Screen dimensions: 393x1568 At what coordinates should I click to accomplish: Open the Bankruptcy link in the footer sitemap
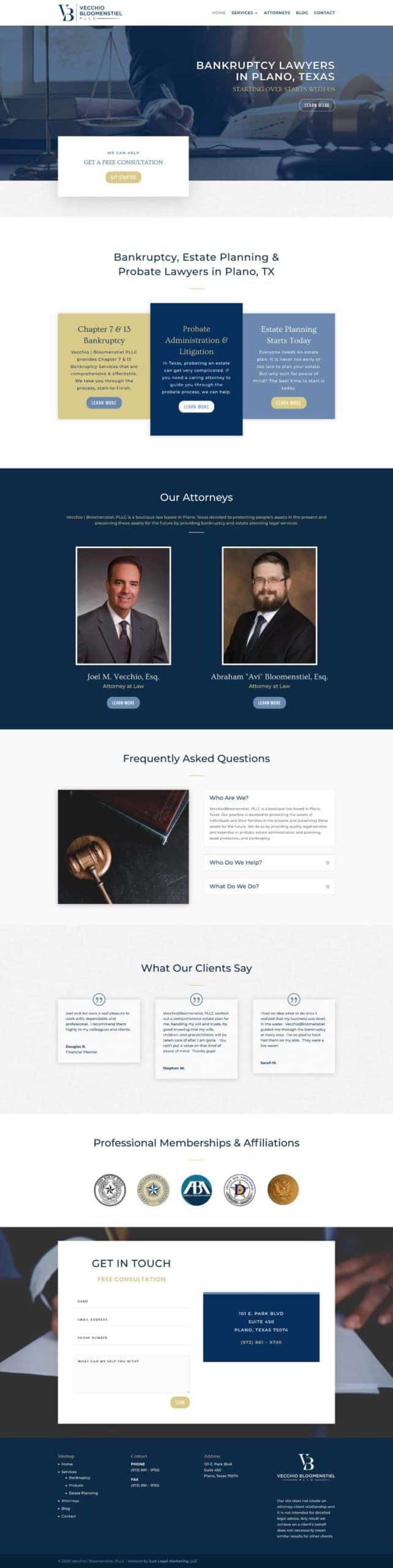point(80,1478)
